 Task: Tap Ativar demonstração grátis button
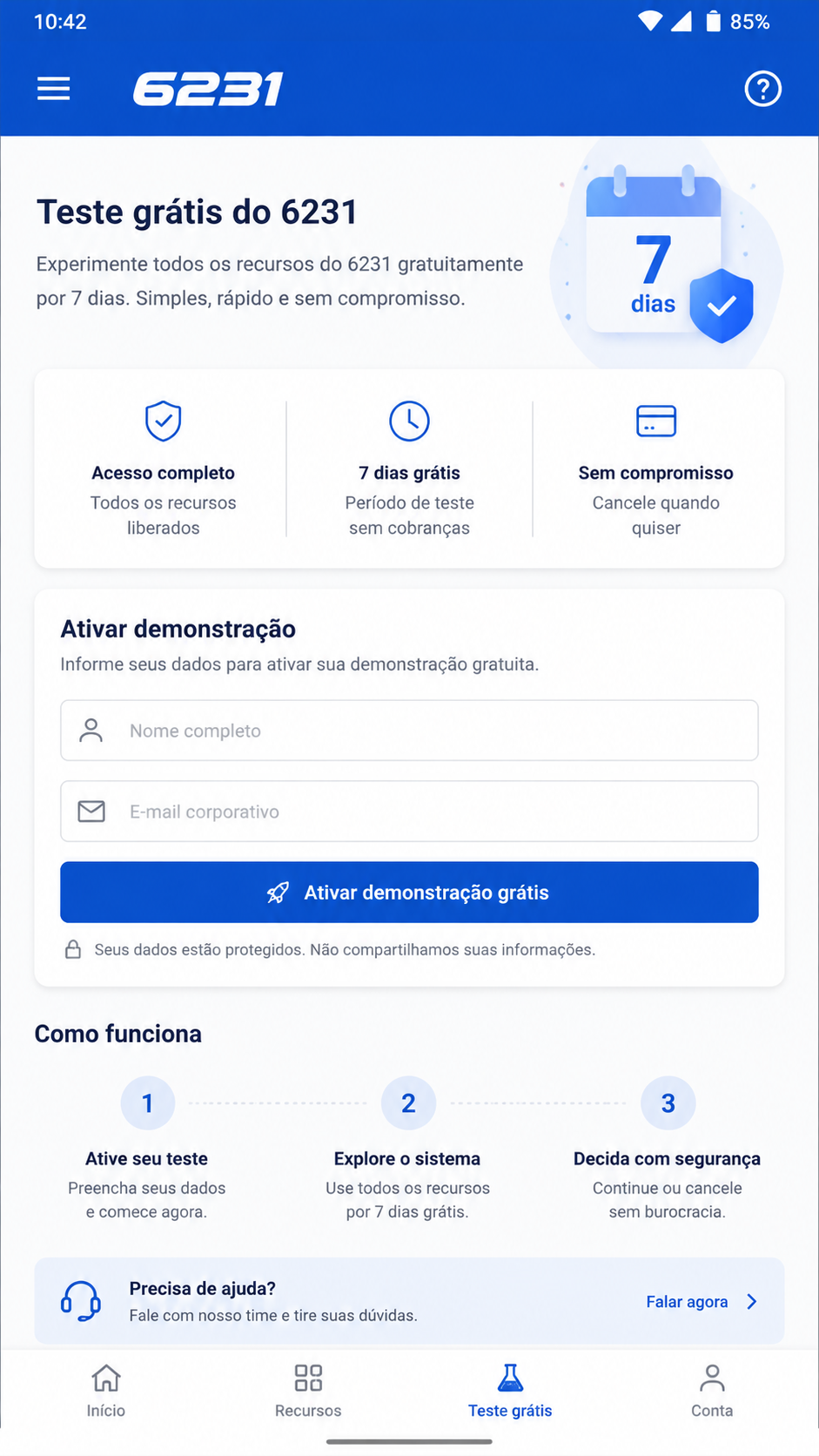tap(409, 893)
